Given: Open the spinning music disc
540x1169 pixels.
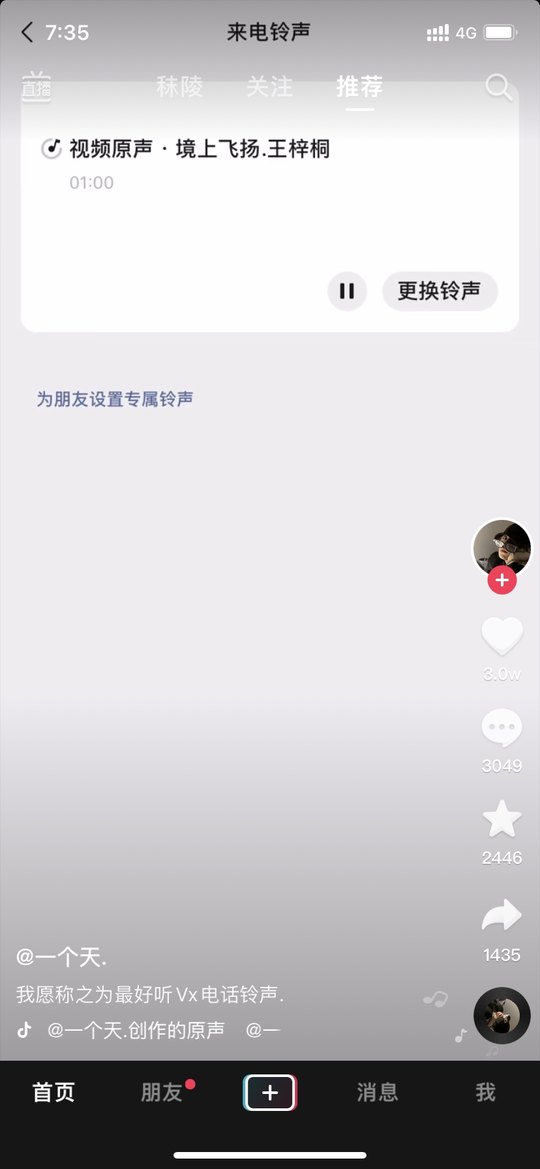Looking at the screenshot, I should pos(502,1015).
